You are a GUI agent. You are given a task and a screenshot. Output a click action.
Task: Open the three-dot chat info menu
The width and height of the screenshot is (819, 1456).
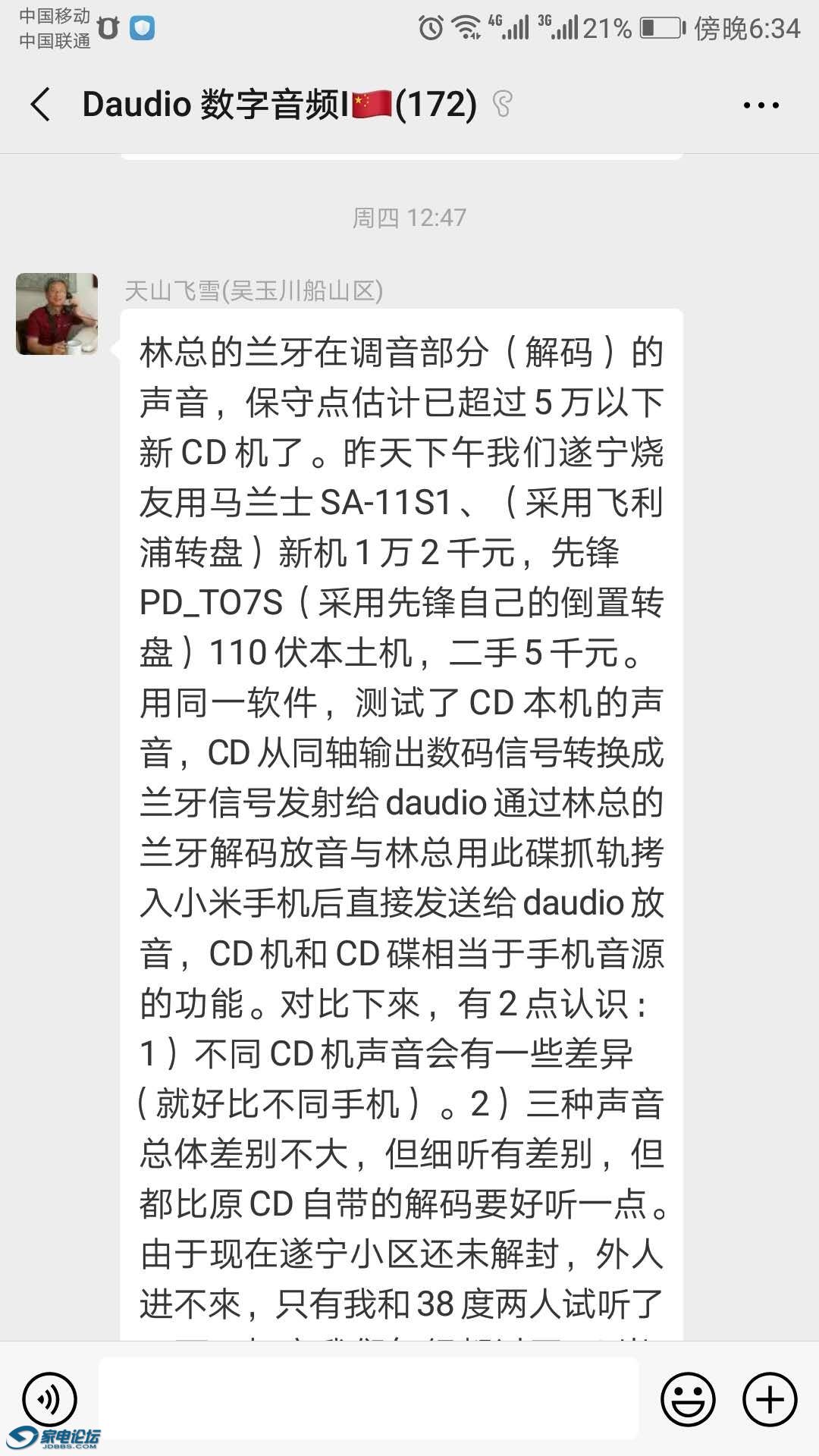point(761,105)
